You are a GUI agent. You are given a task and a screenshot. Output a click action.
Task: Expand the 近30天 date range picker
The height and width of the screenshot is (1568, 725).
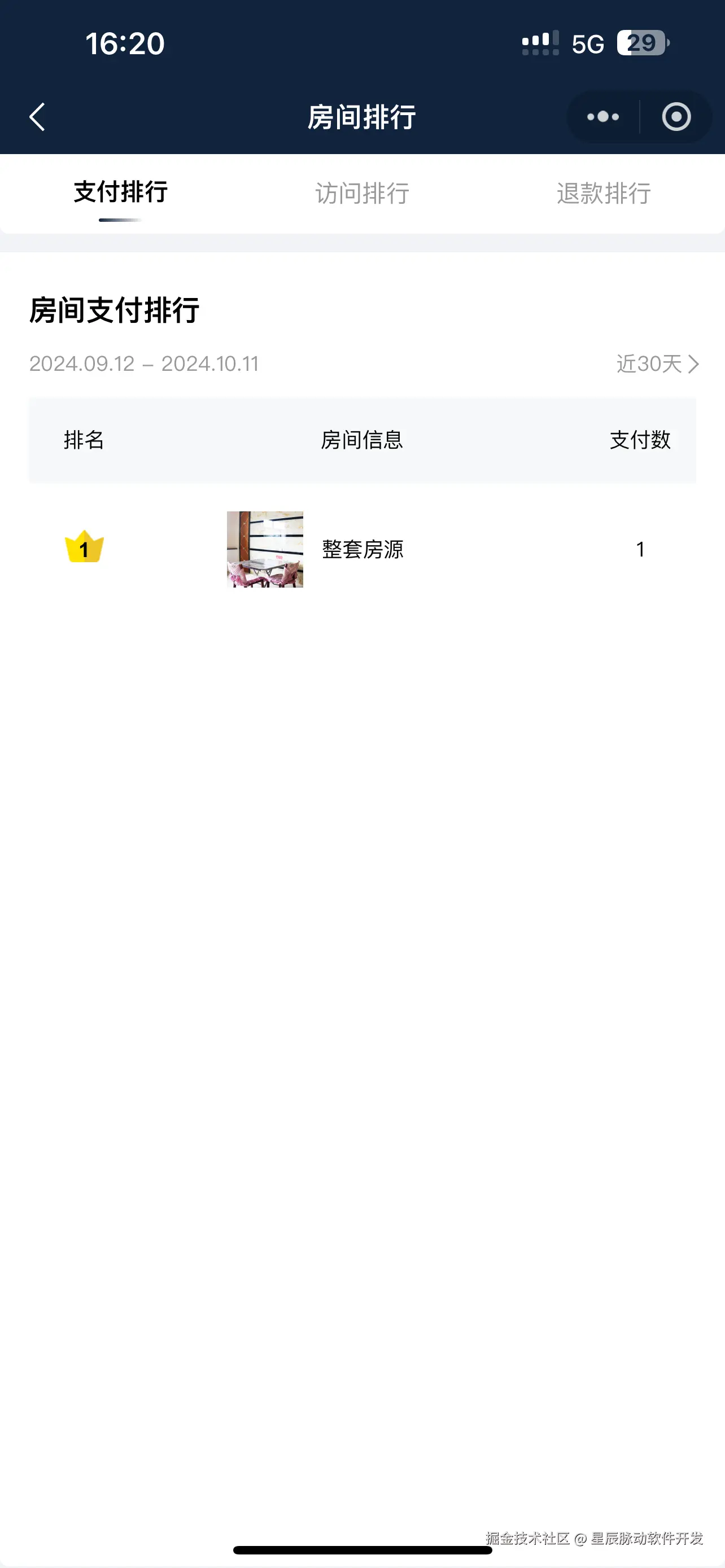pos(657,364)
